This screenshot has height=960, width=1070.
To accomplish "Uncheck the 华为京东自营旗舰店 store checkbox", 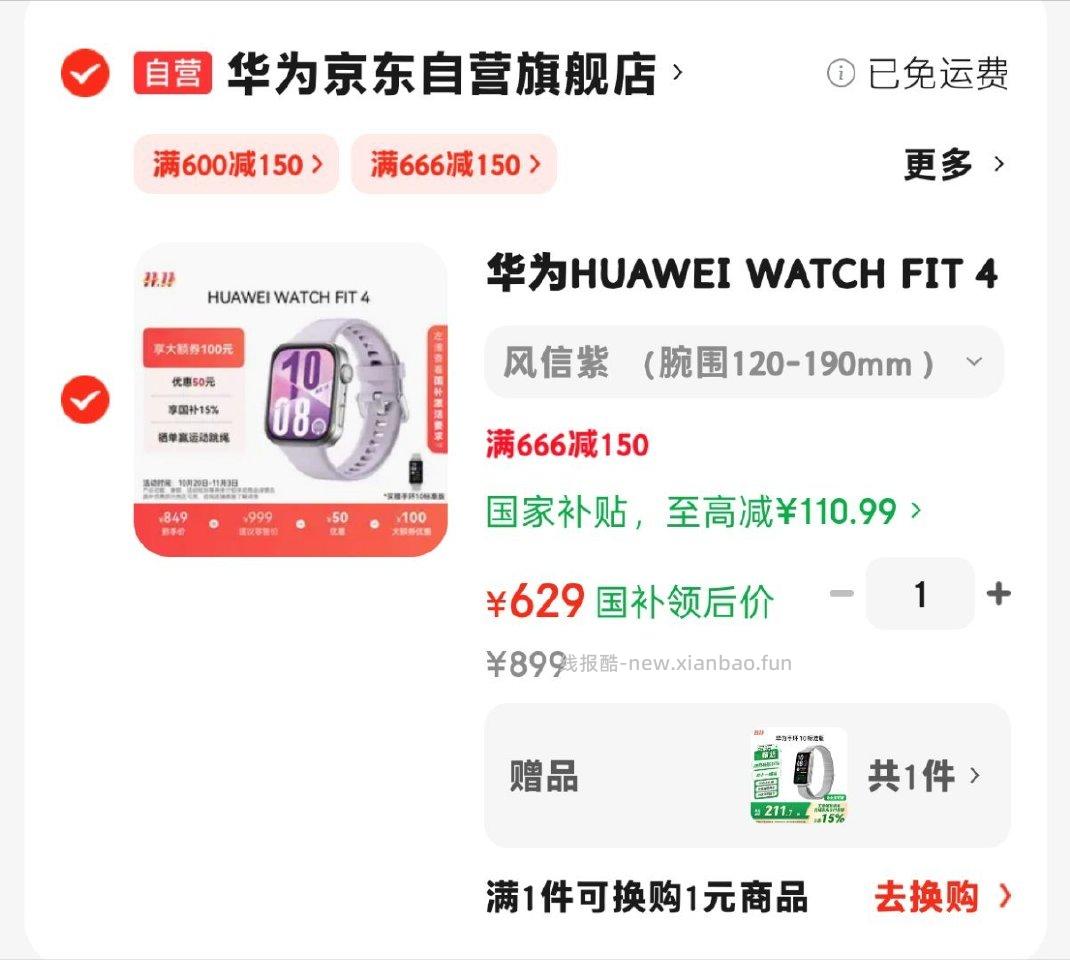I will click(85, 73).
